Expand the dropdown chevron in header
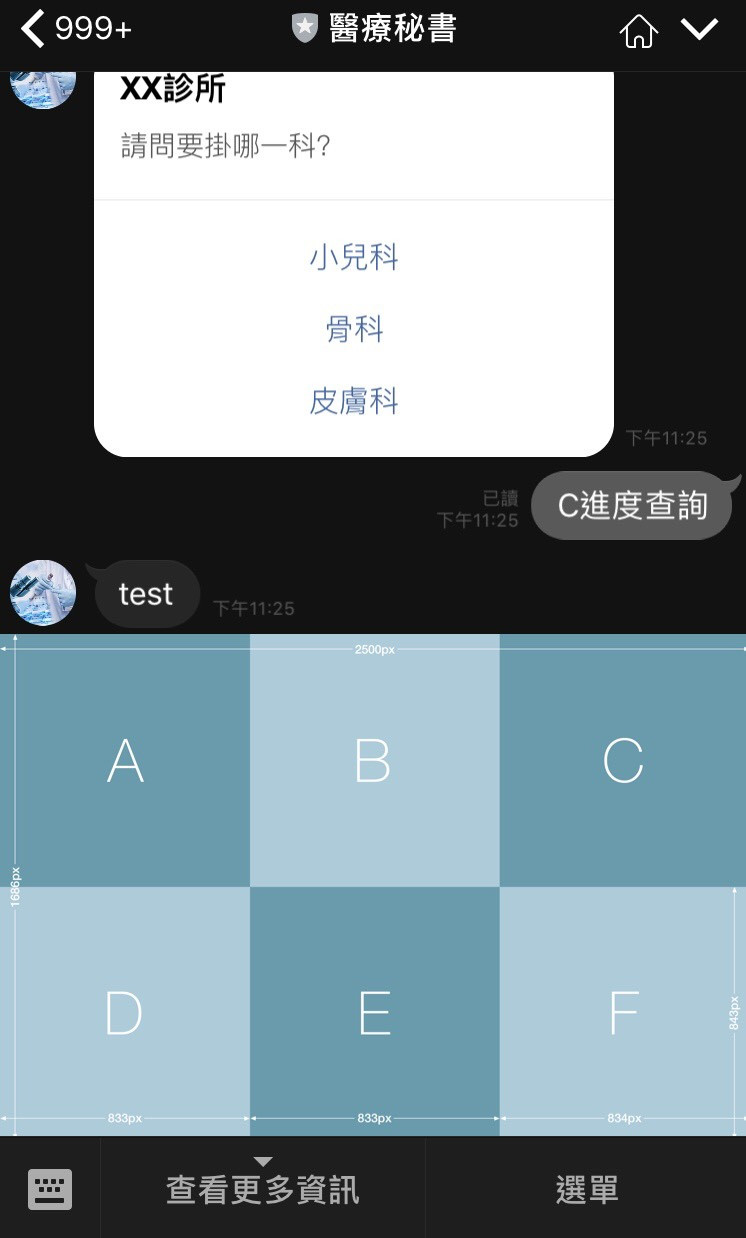746x1238 pixels. pos(699,29)
